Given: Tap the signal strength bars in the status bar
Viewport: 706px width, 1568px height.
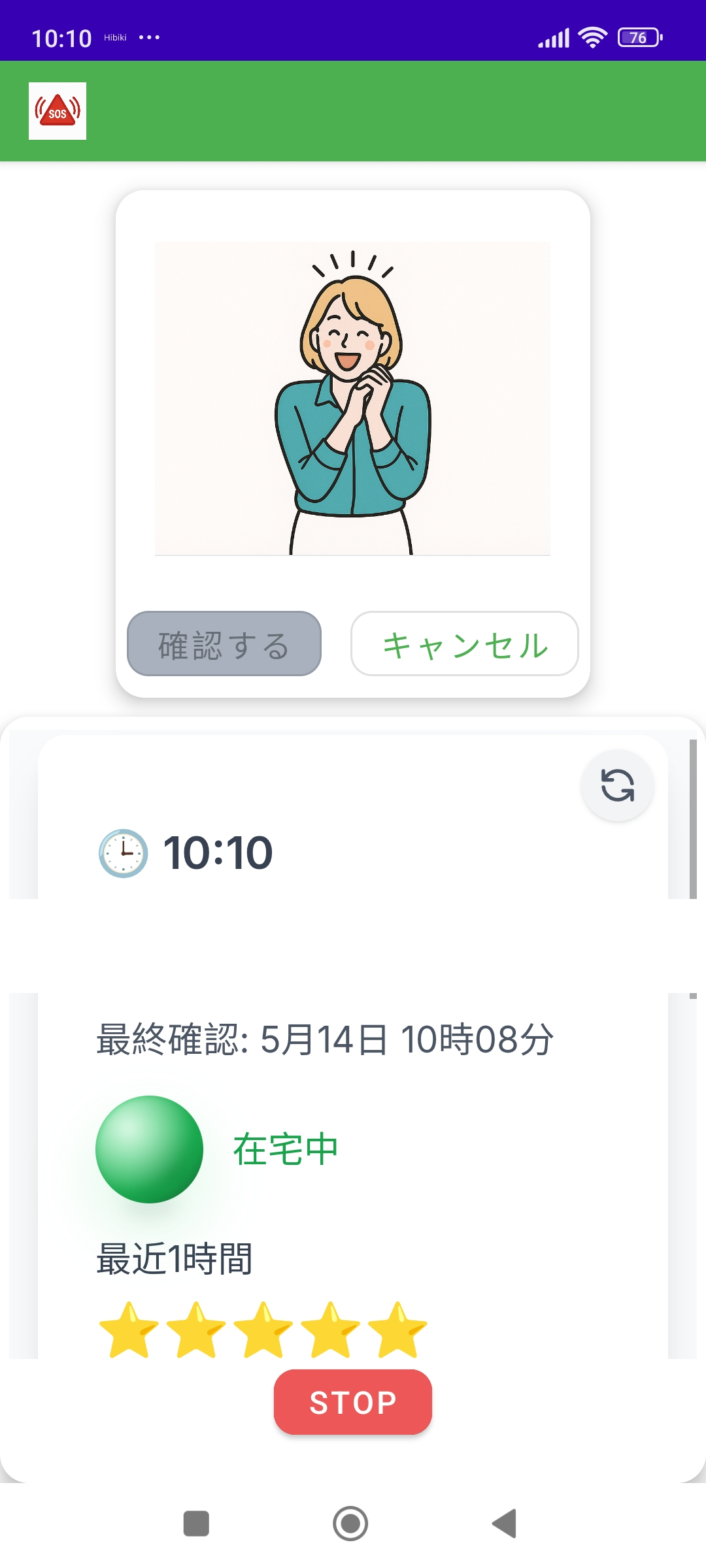Looking at the screenshot, I should point(552,37).
